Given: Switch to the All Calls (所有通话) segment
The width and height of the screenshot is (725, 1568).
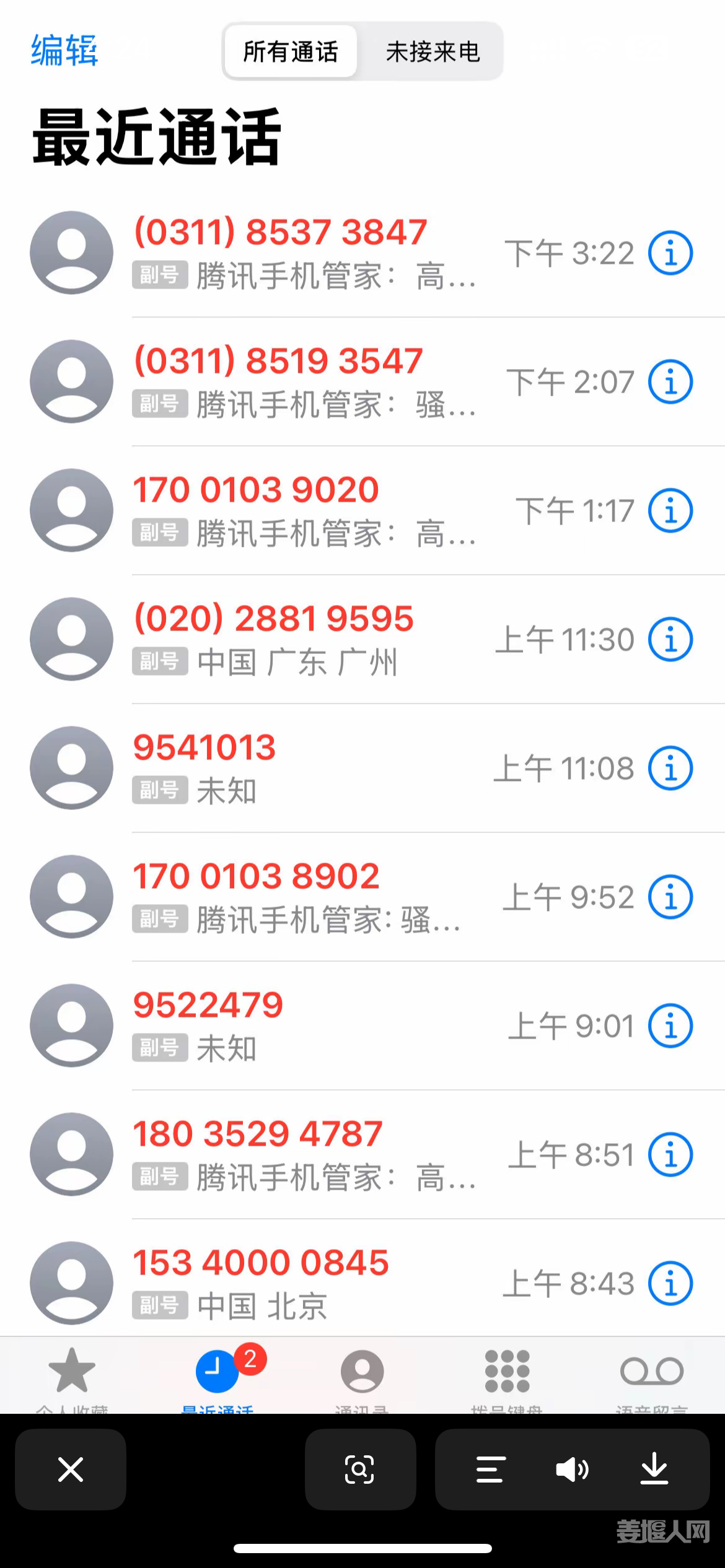Looking at the screenshot, I should tap(291, 52).
